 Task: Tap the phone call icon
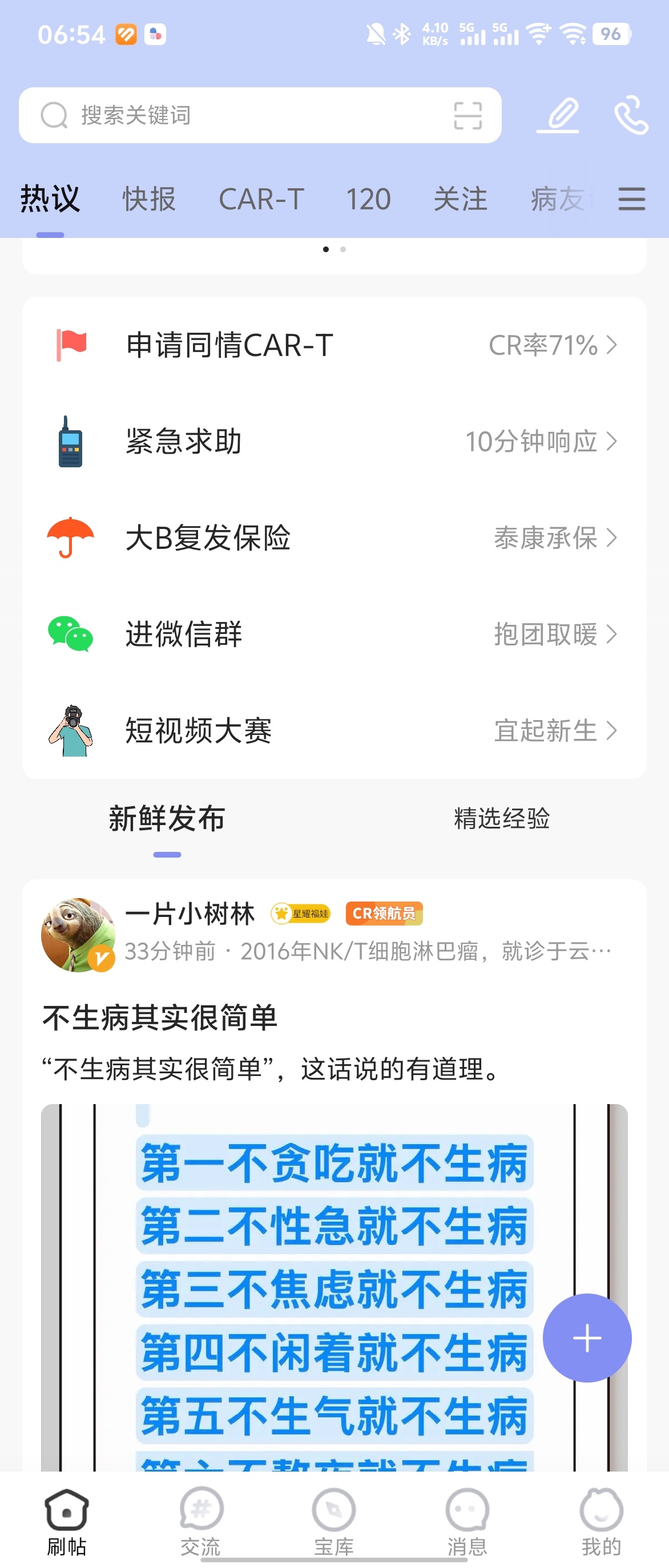[x=631, y=115]
